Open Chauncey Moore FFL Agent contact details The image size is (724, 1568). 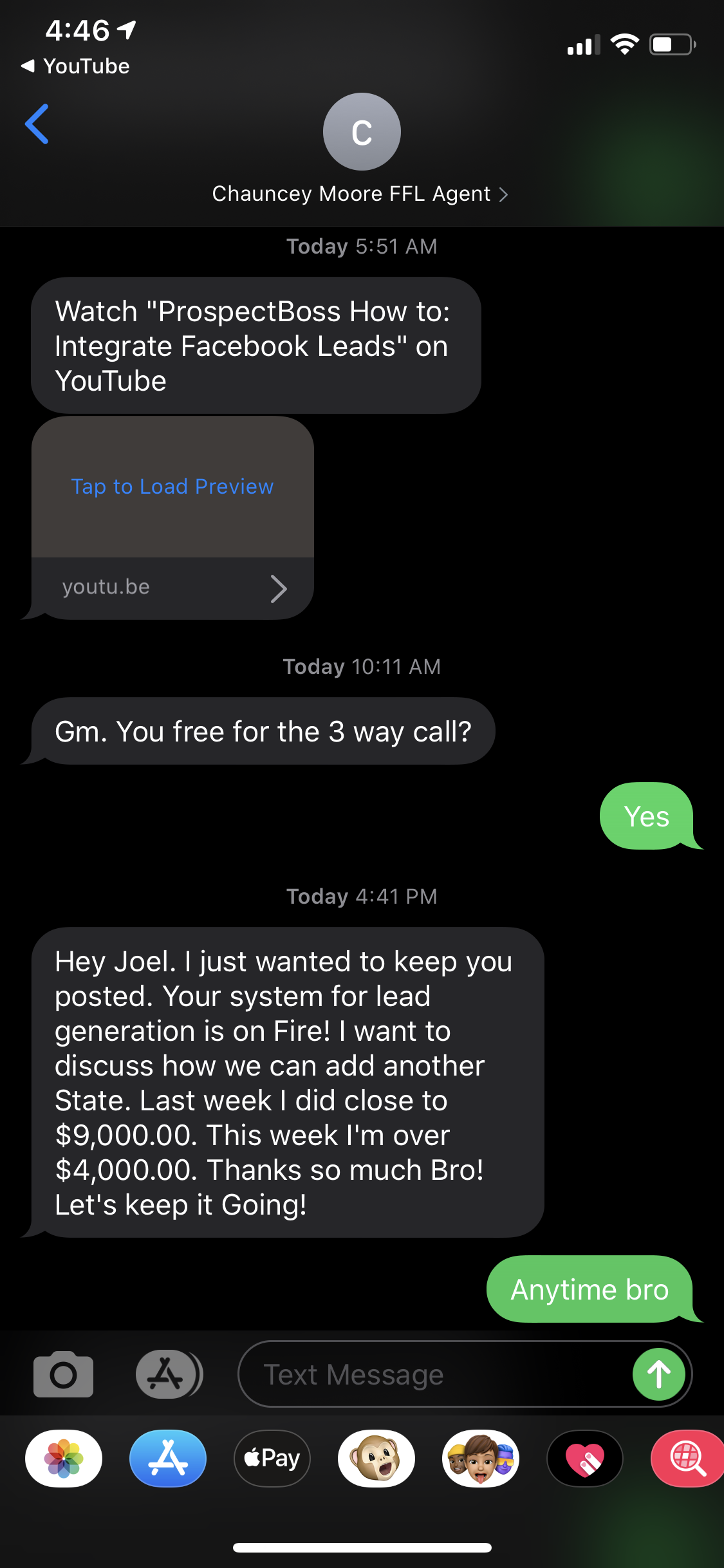[x=360, y=194]
